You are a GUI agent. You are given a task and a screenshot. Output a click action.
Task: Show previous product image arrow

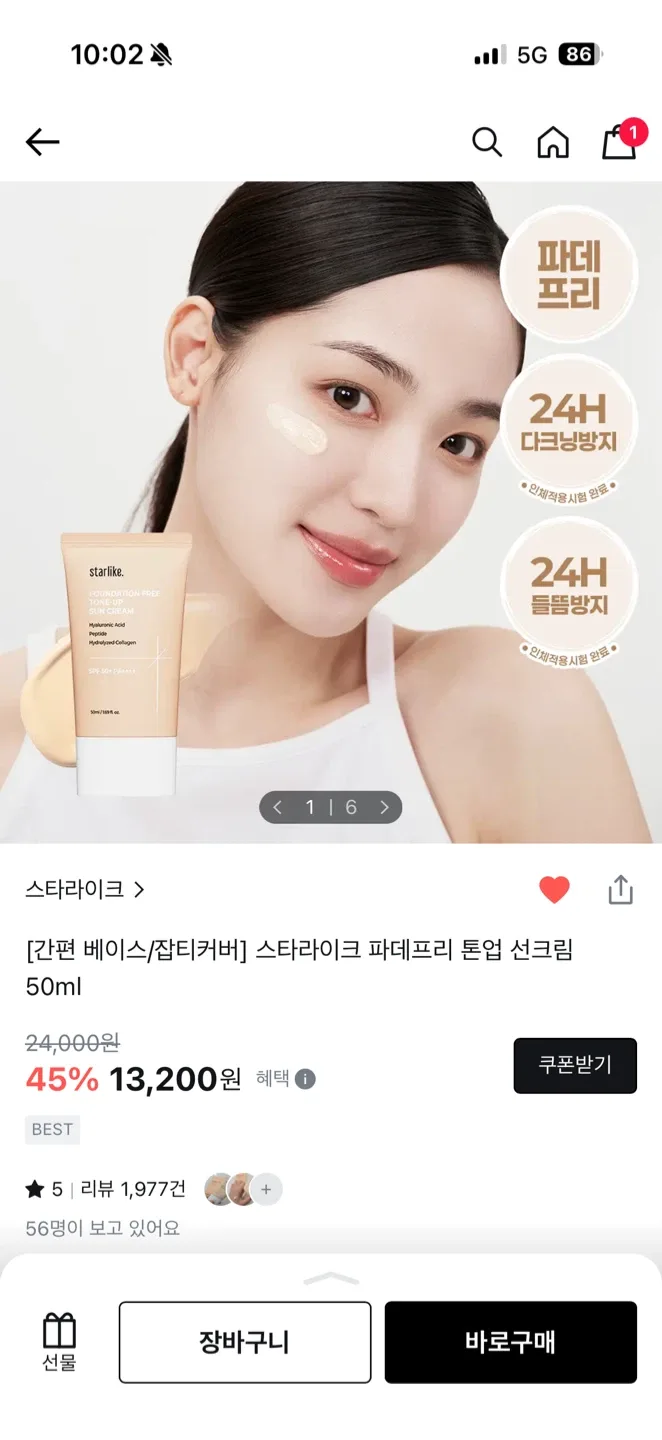(x=278, y=807)
